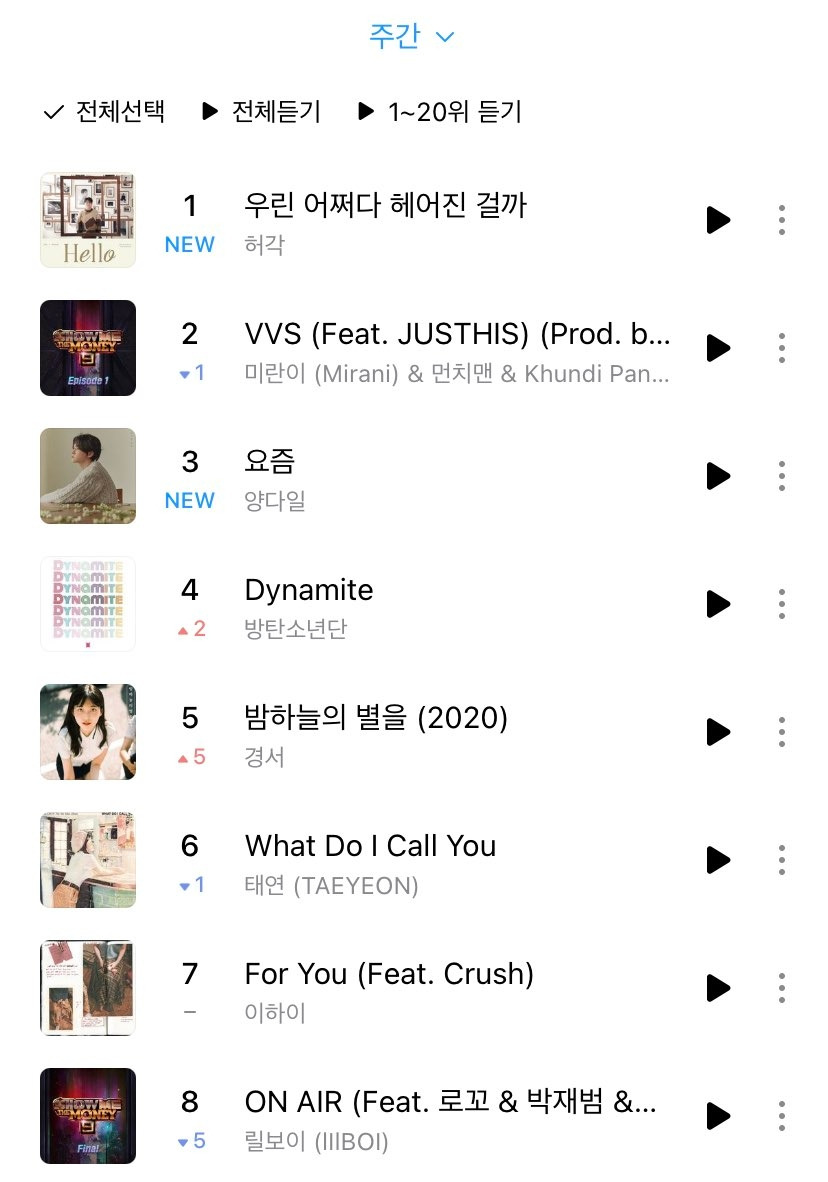Open more options for Dynamite

[782, 604]
